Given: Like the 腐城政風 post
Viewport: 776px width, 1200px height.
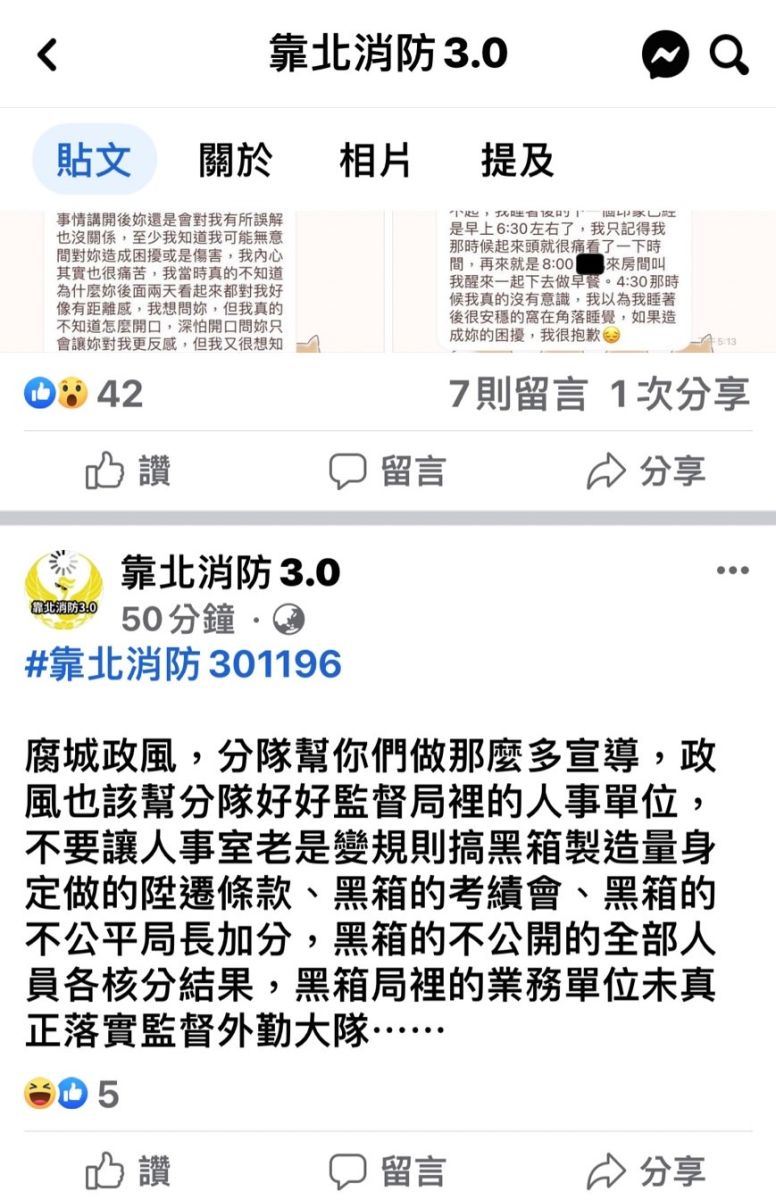Looking at the screenshot, I should (x=128, y=1171).
